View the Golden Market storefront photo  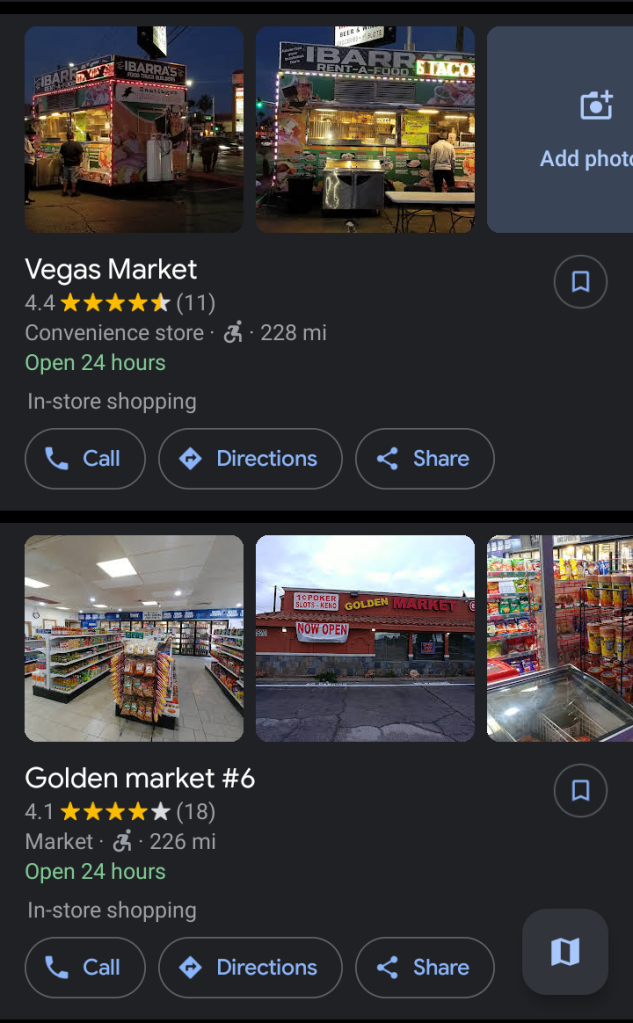point(365,638)
